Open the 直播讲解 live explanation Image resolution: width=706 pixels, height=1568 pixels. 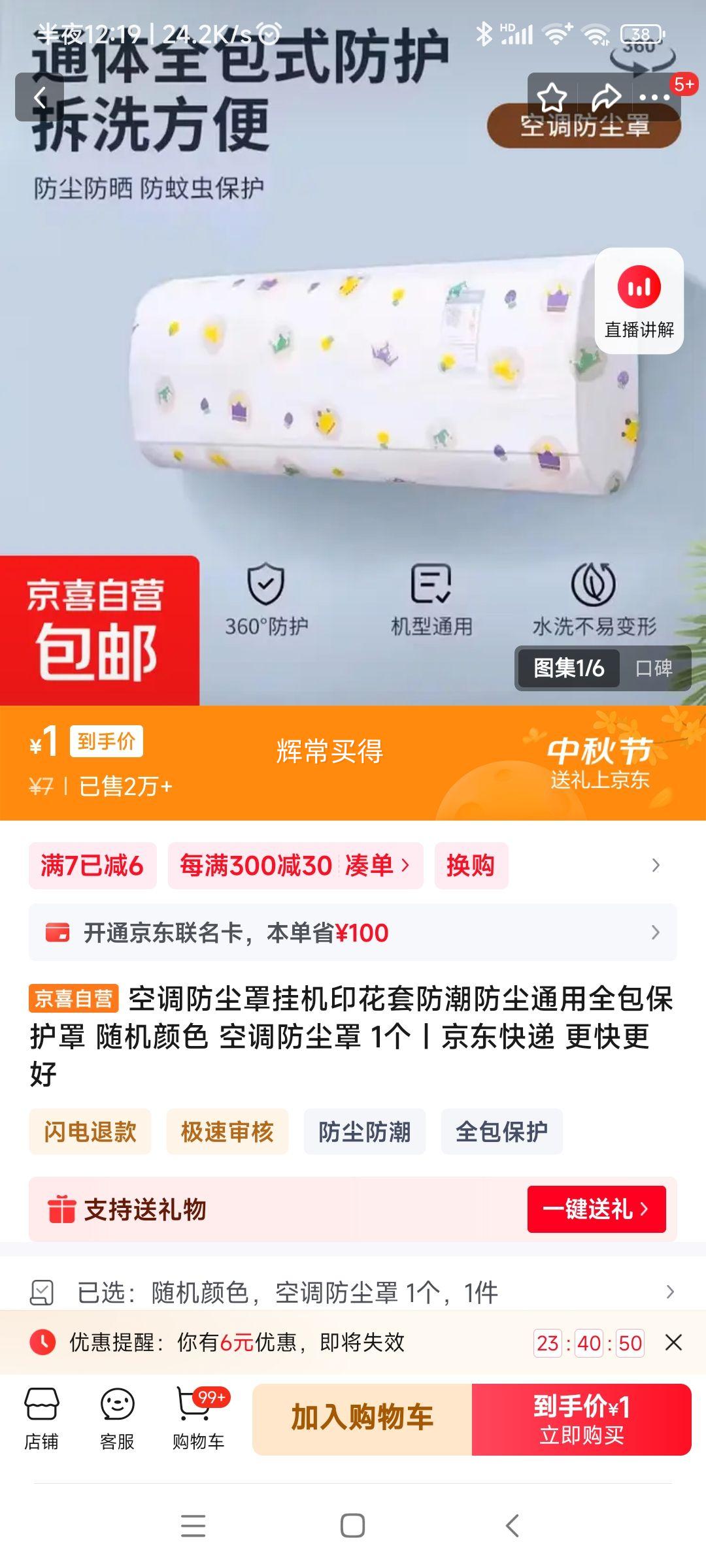[x=639, y=302]
